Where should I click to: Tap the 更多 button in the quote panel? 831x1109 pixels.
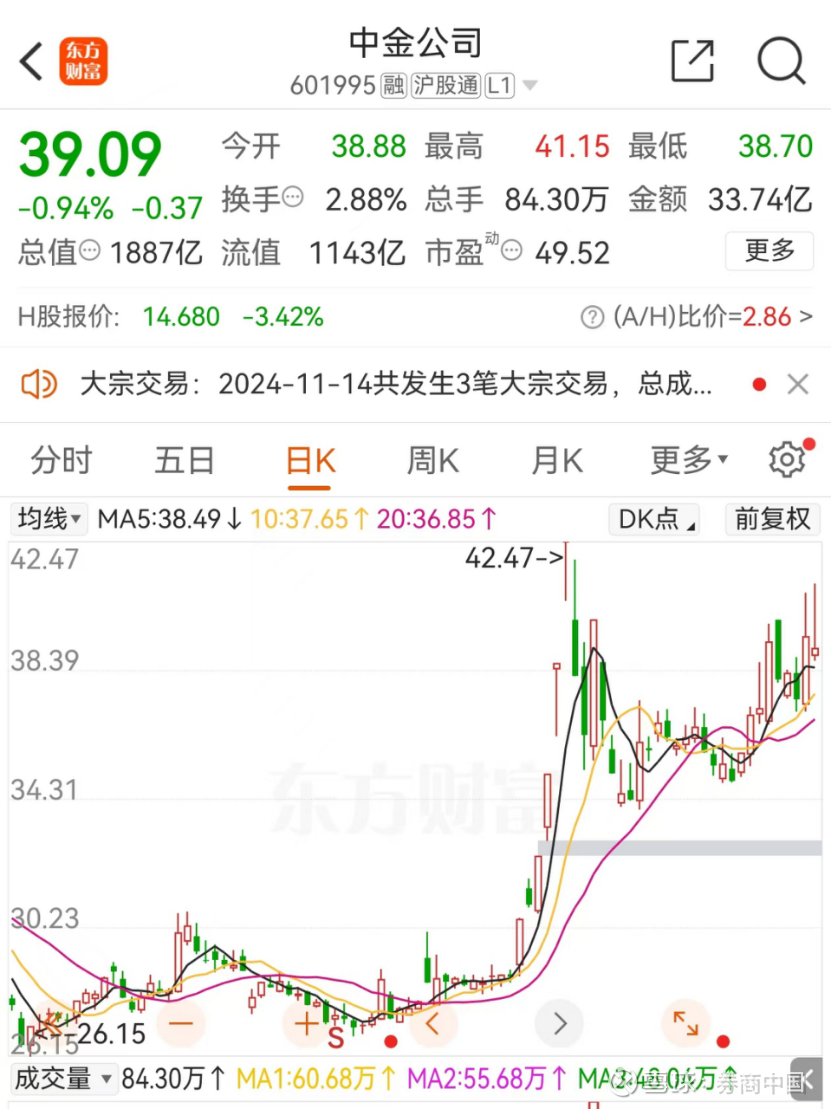point(769,251)
